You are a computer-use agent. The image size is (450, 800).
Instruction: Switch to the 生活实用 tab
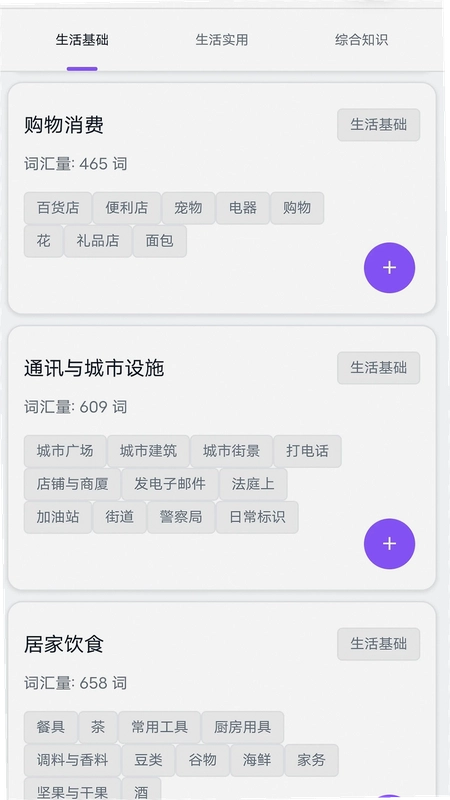pyautogui.click(x=221, y=40)
